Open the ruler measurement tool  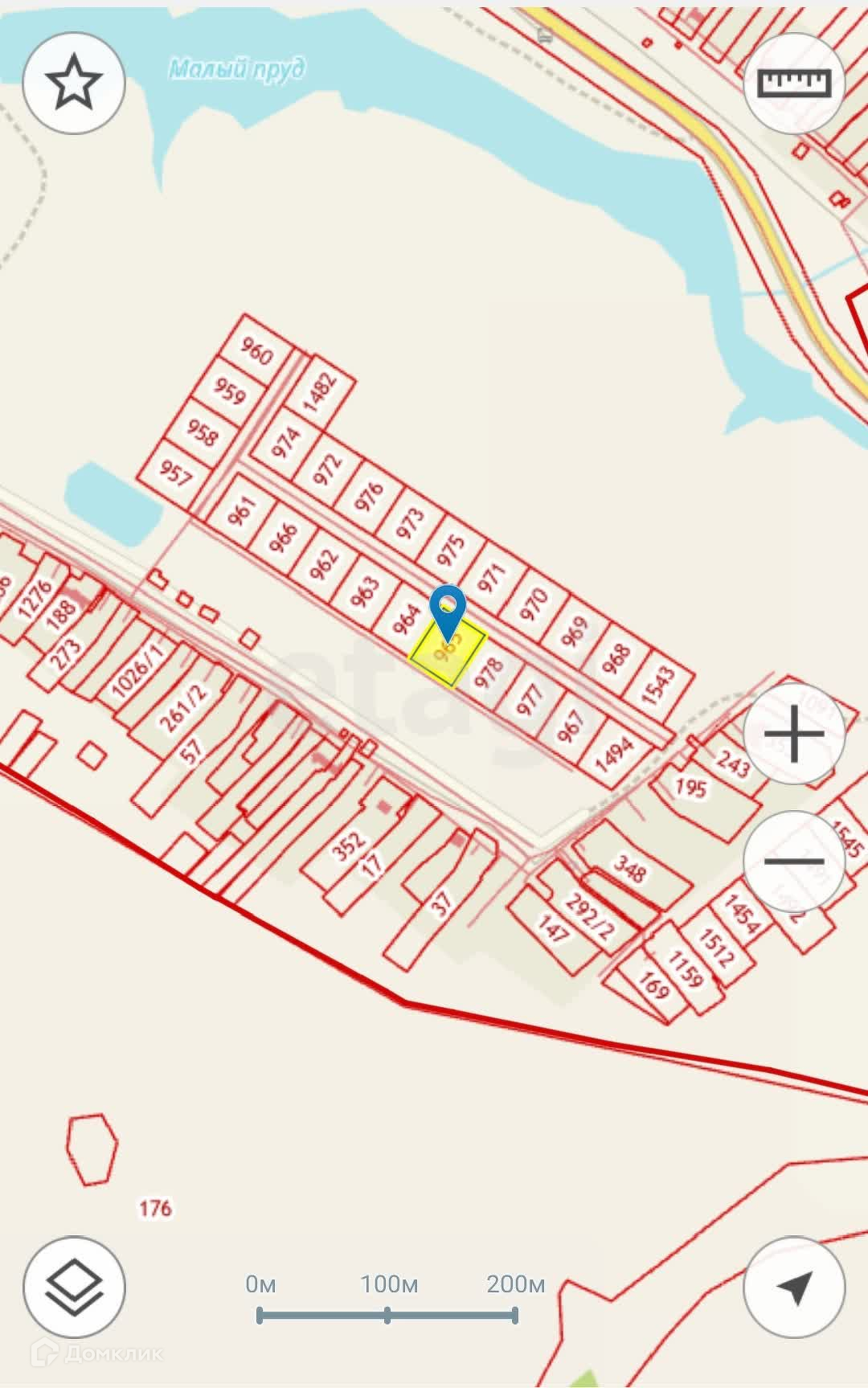click(x=794, y=82)
